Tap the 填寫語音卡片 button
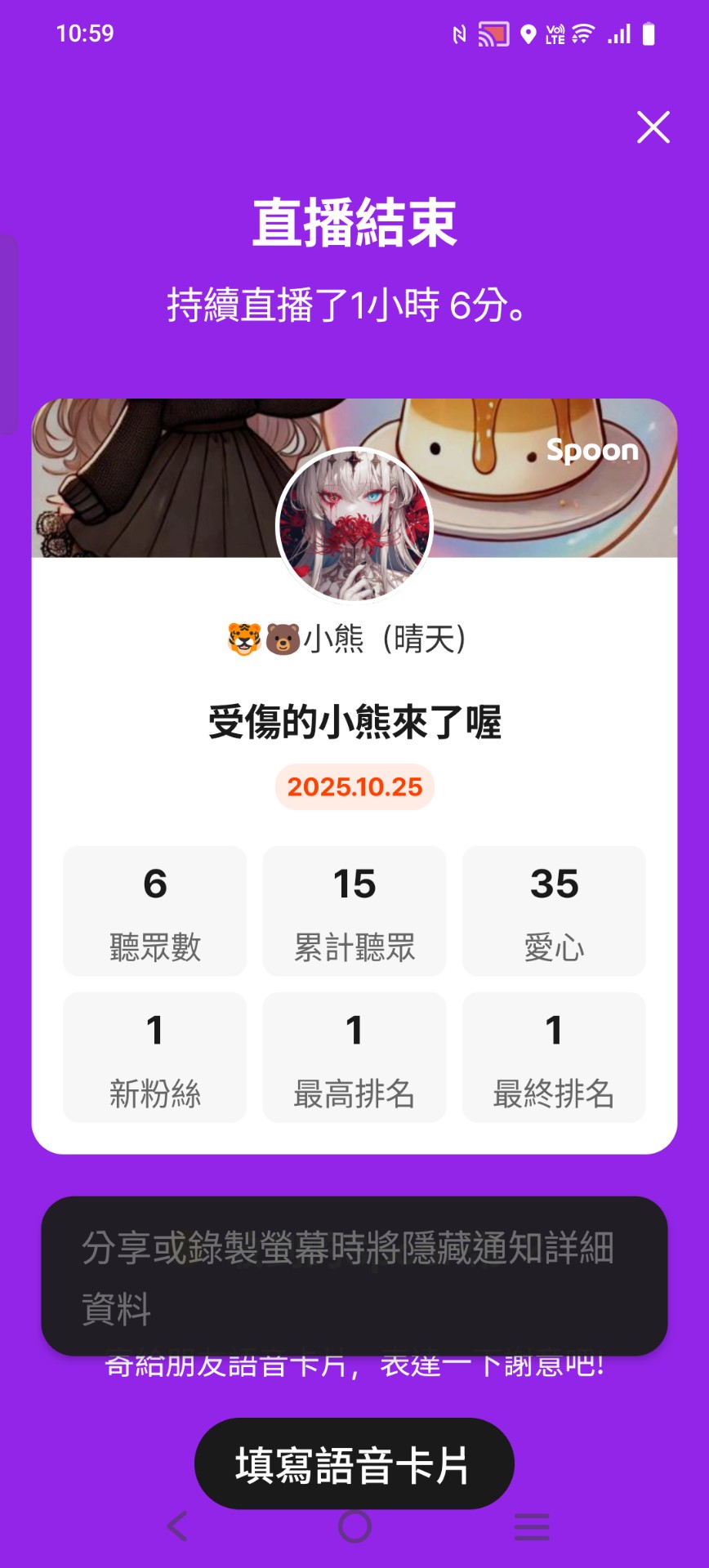This screenshot has height=1568, width=709. 354,1463
